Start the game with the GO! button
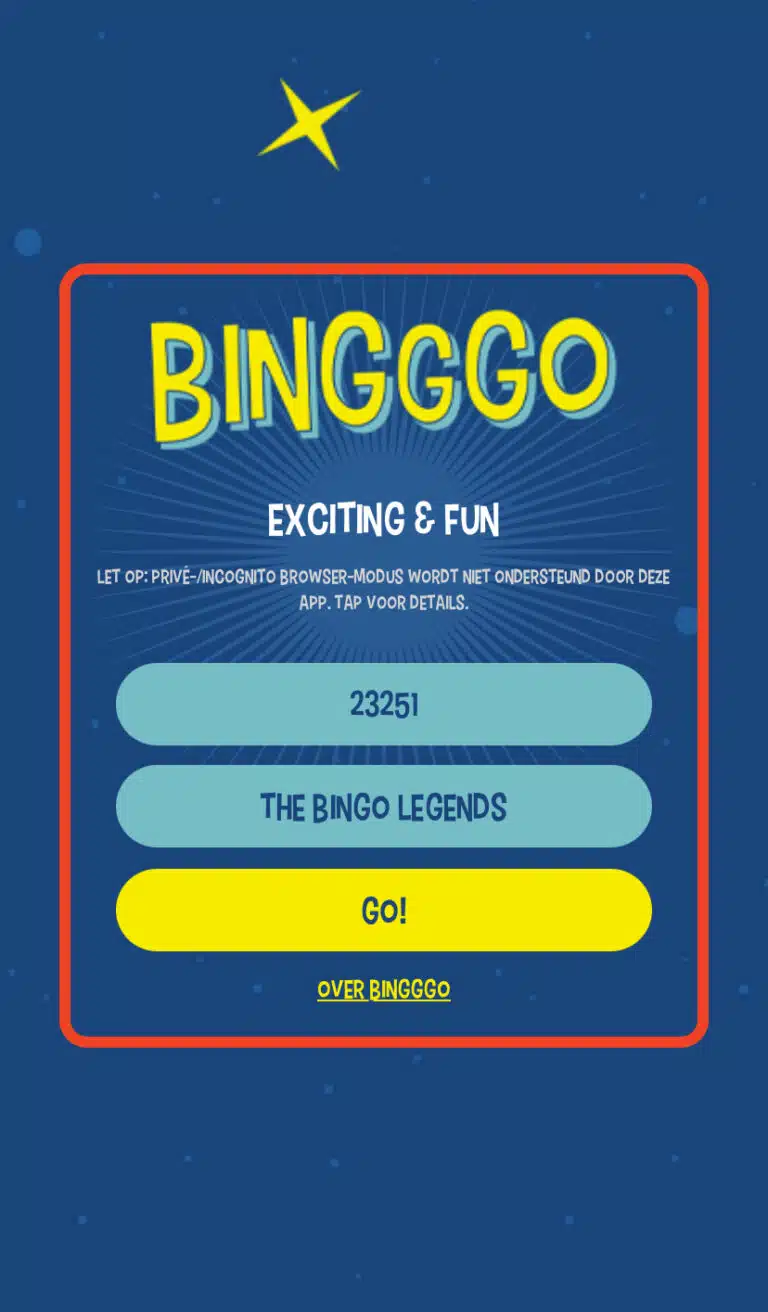The height and width of the screenshot is (1312, 768). (x=383, y=910)
